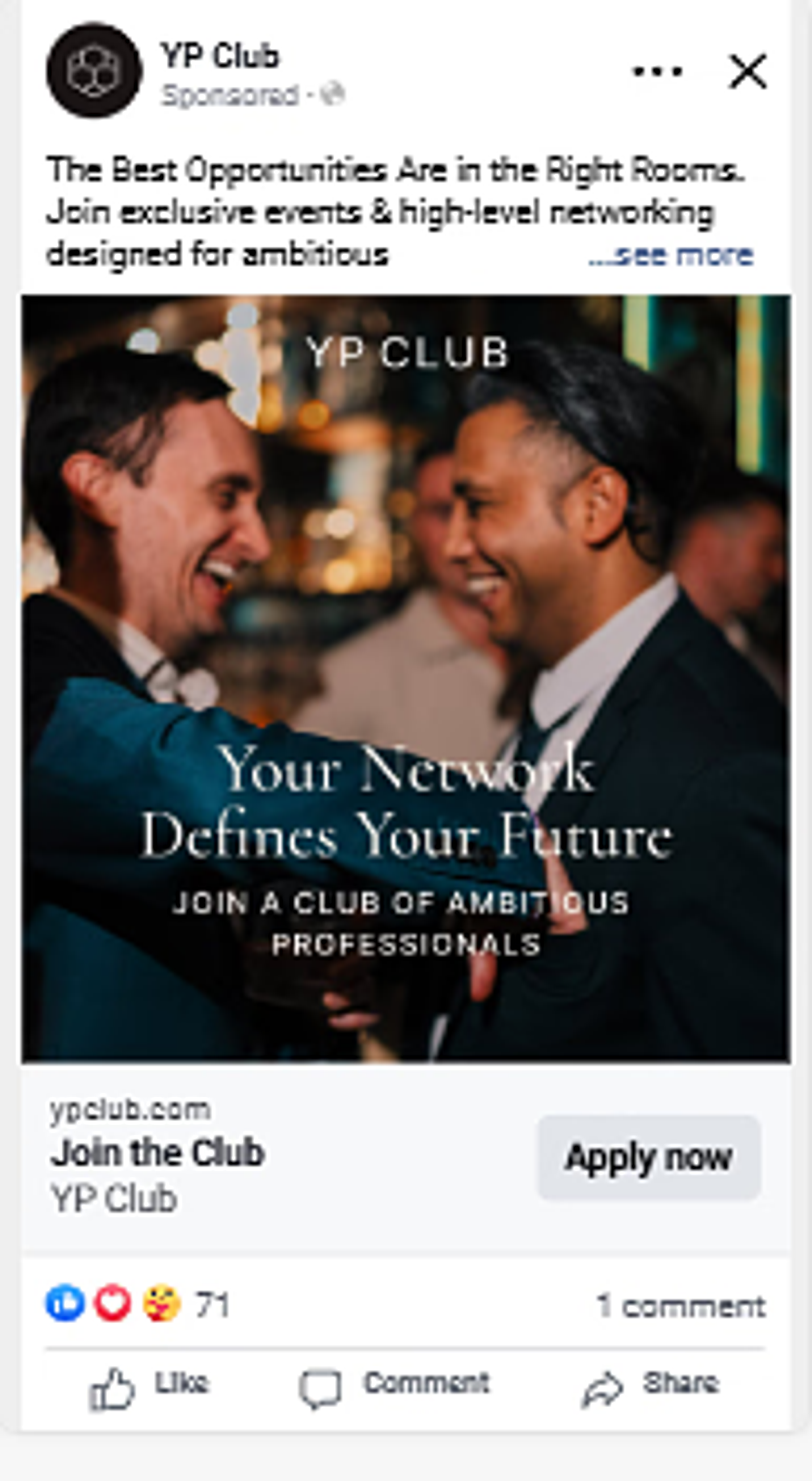Tap the Apply now button
812x1481 pixels.
[x=648, y=1158]
